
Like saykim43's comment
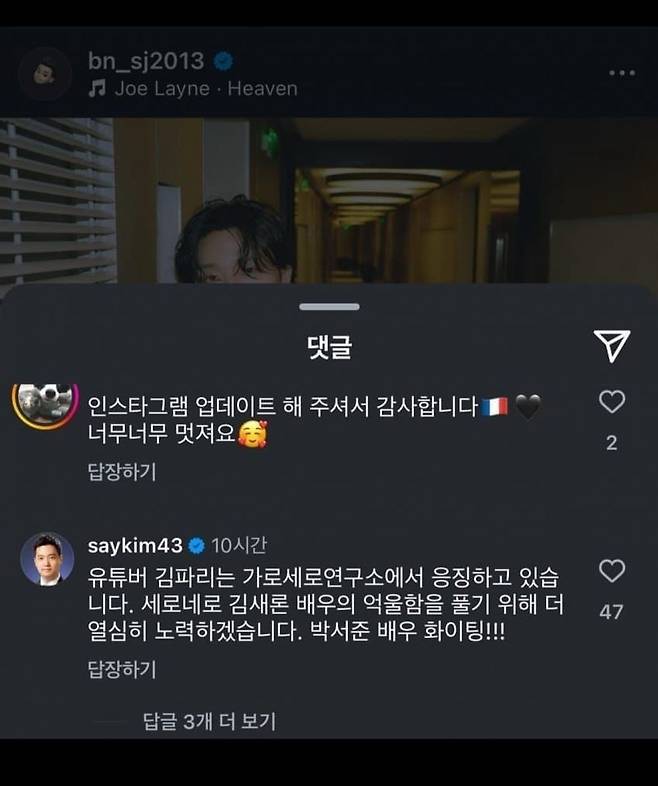tap(611, 571)
